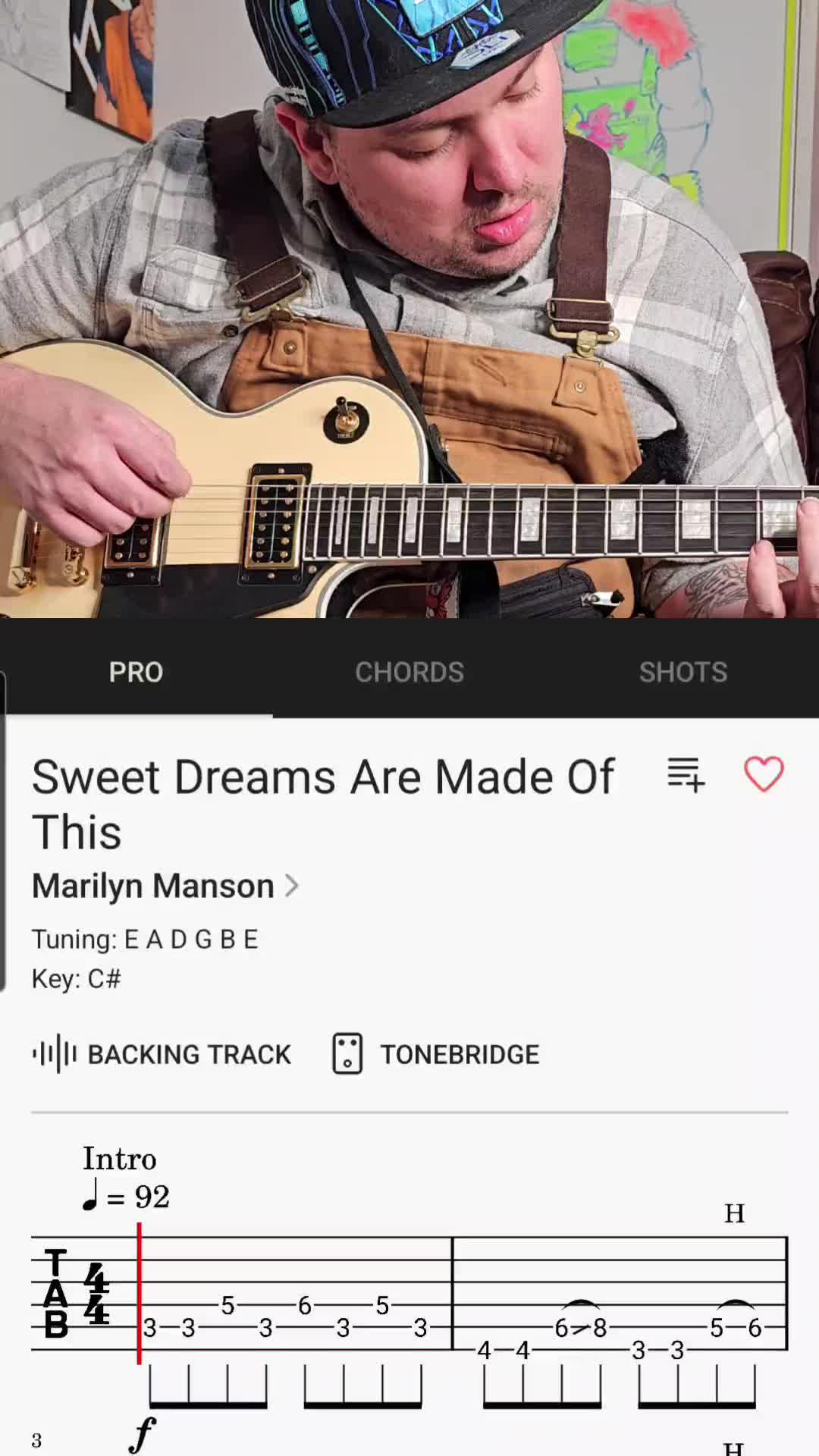This screenshot has height=1456, width=819.
Task: Switch to the CHORDS tab
Action: (409, 672)
